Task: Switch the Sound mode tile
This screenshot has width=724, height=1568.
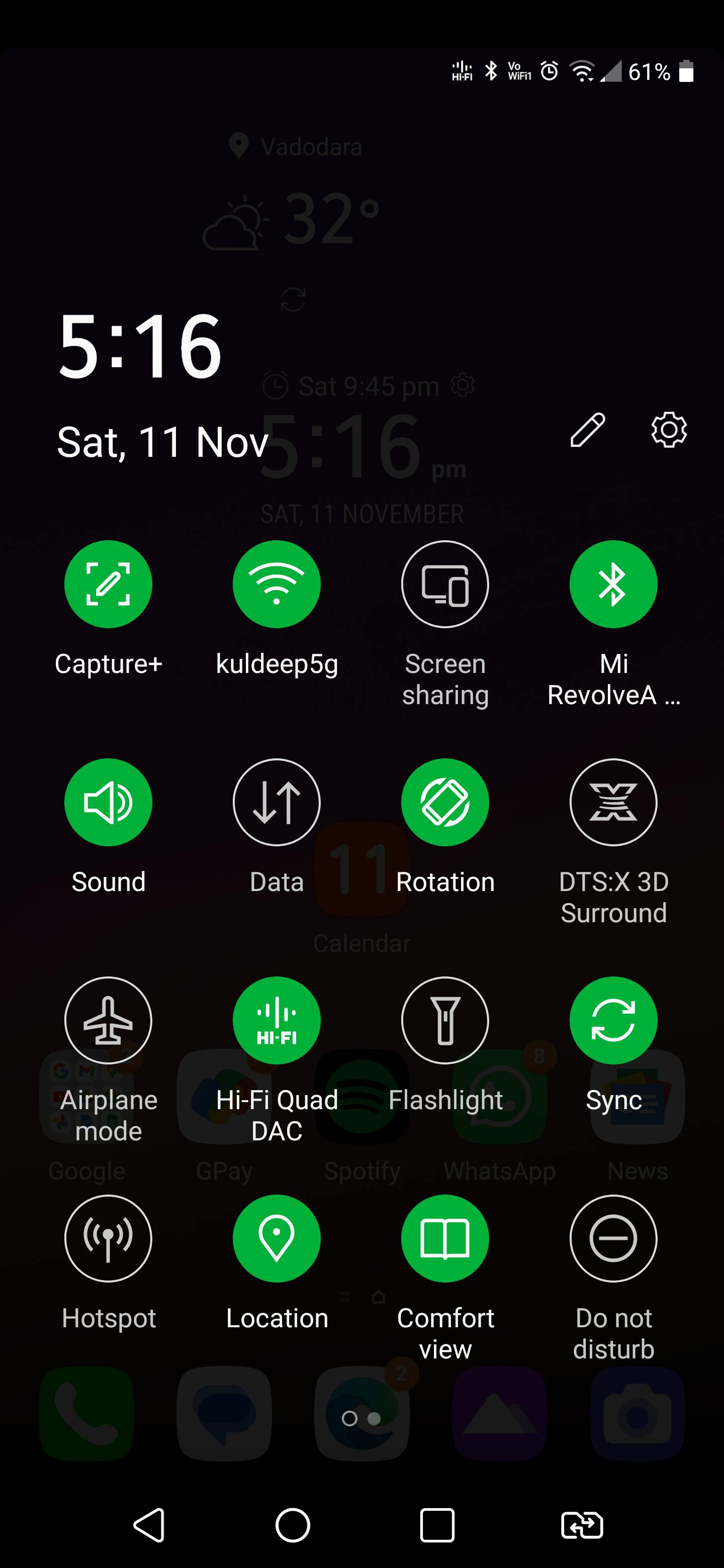Action: (109, 802)
